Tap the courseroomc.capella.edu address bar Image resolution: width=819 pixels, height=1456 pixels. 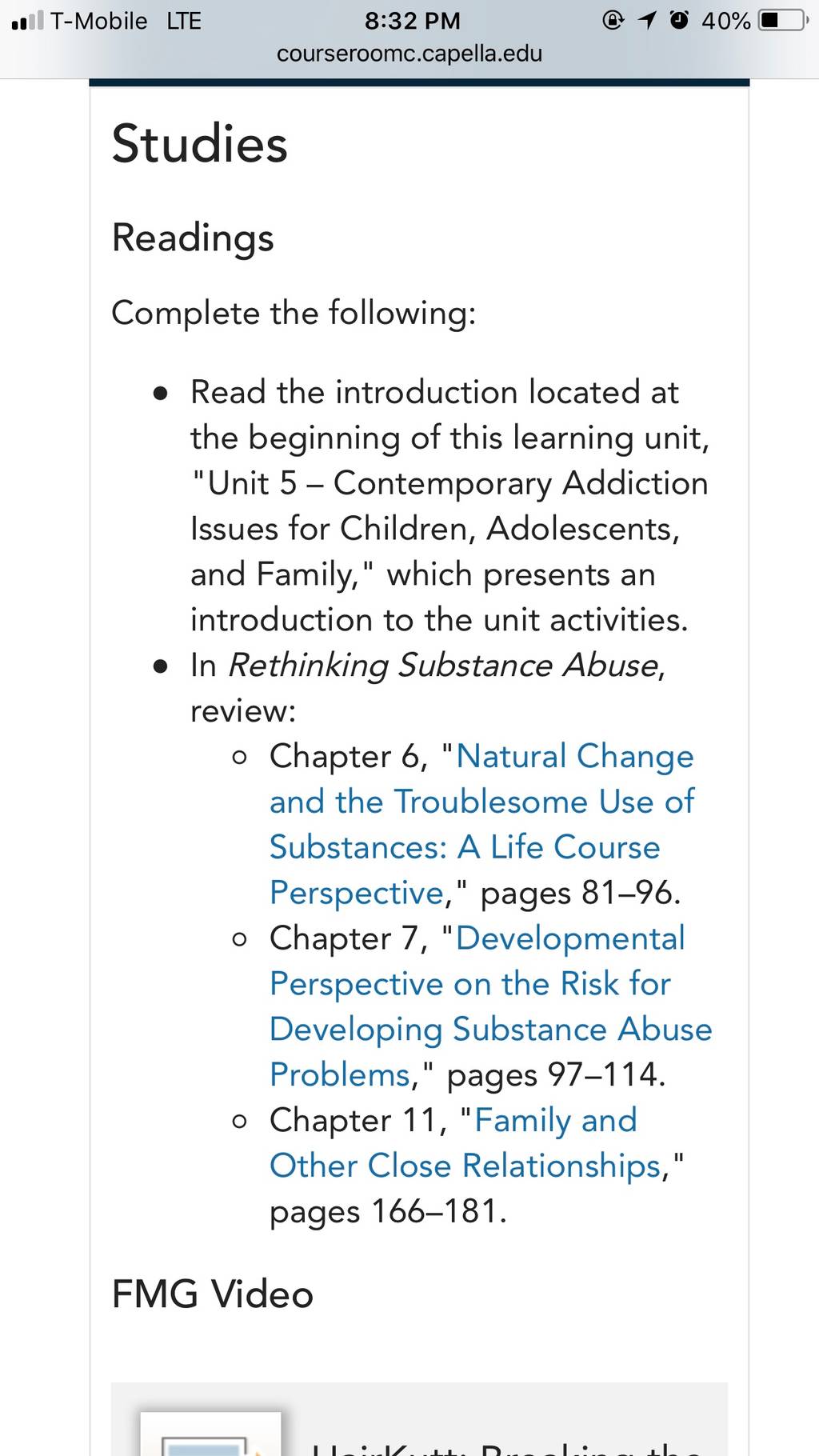pos(409,54)
